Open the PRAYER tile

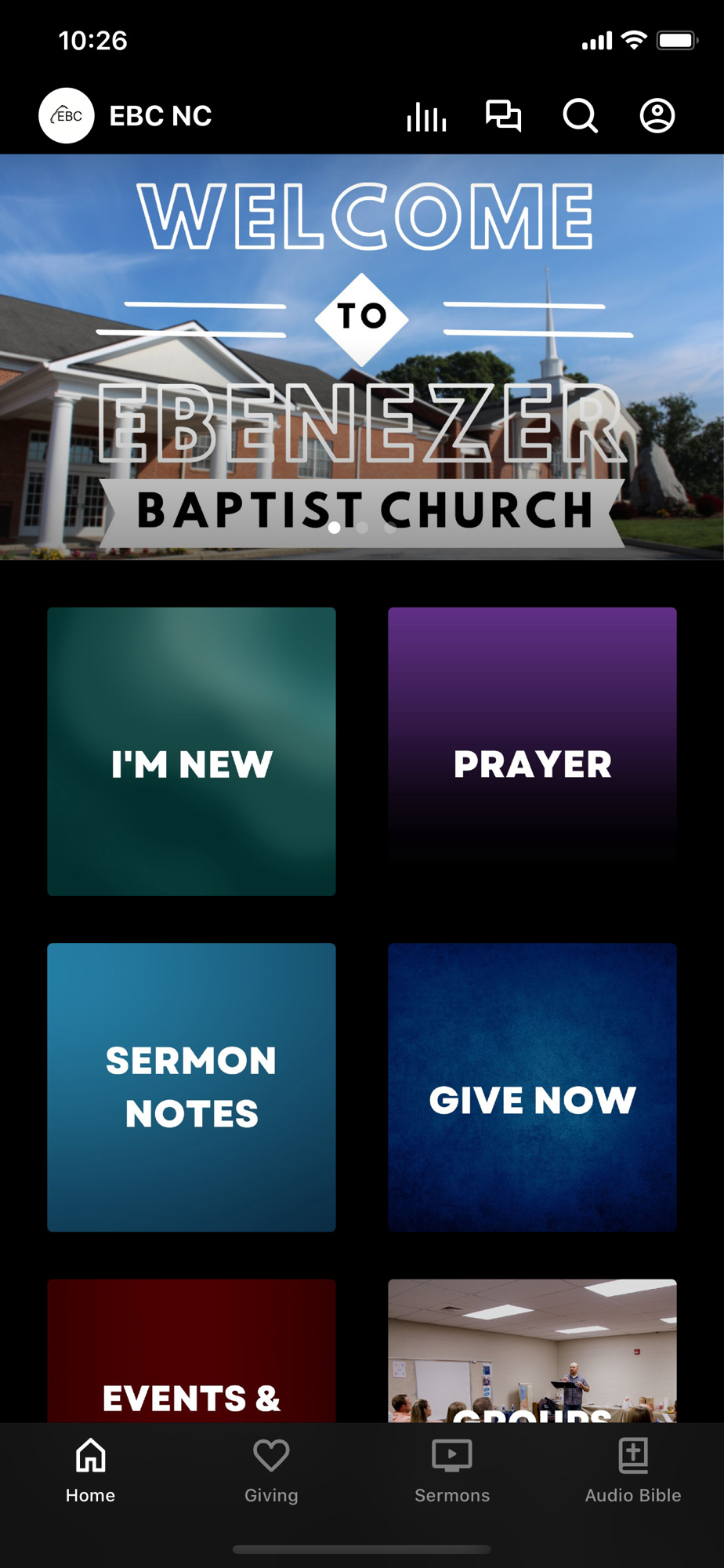tap(532, 751)
